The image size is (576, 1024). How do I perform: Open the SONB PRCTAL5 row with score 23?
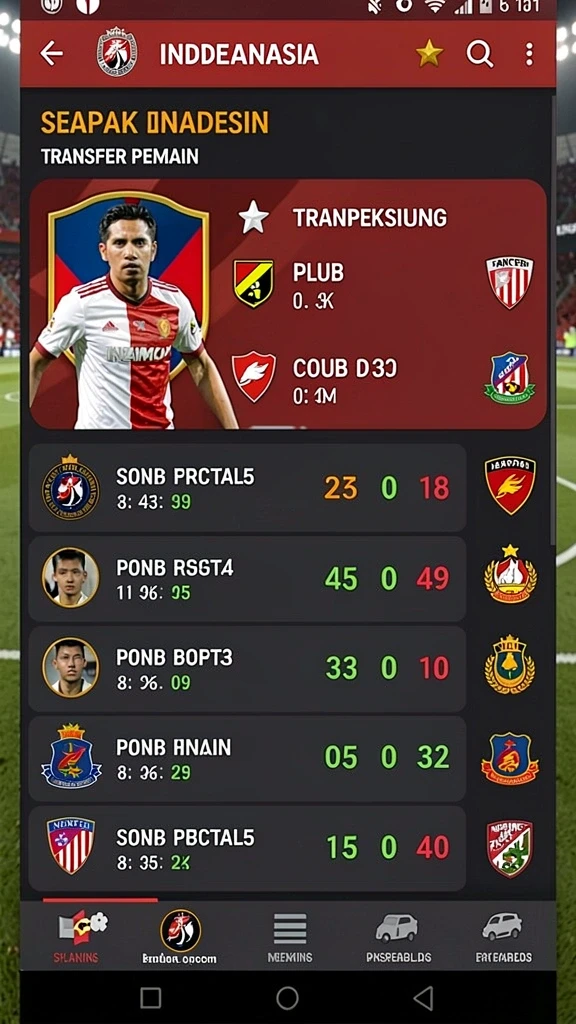(x=248, y=488)
